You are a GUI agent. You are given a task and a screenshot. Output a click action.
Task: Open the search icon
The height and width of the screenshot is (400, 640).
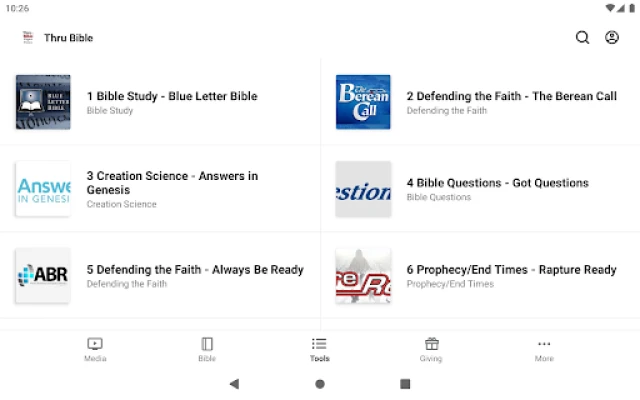[582, 38]
